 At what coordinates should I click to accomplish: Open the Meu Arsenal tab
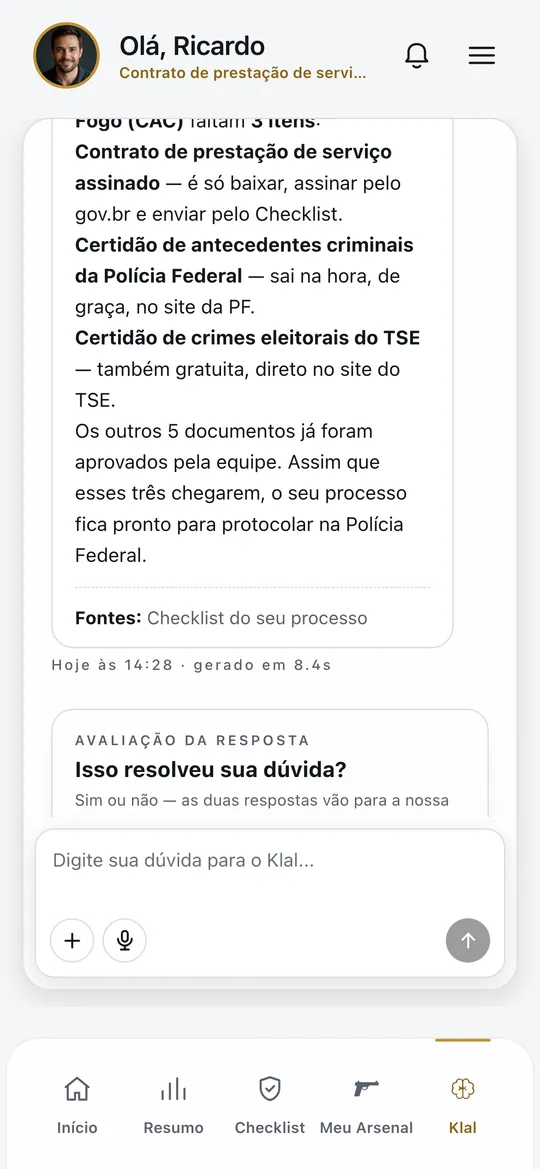pos(366,1106)
